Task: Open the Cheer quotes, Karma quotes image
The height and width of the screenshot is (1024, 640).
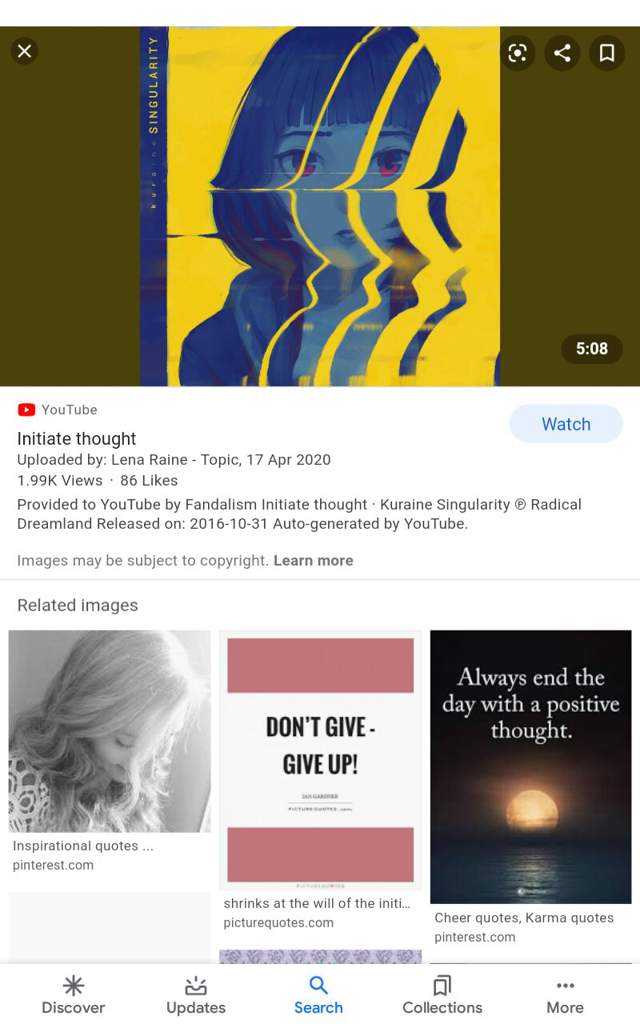Action: pyautogui.click(x=531, y=767)
